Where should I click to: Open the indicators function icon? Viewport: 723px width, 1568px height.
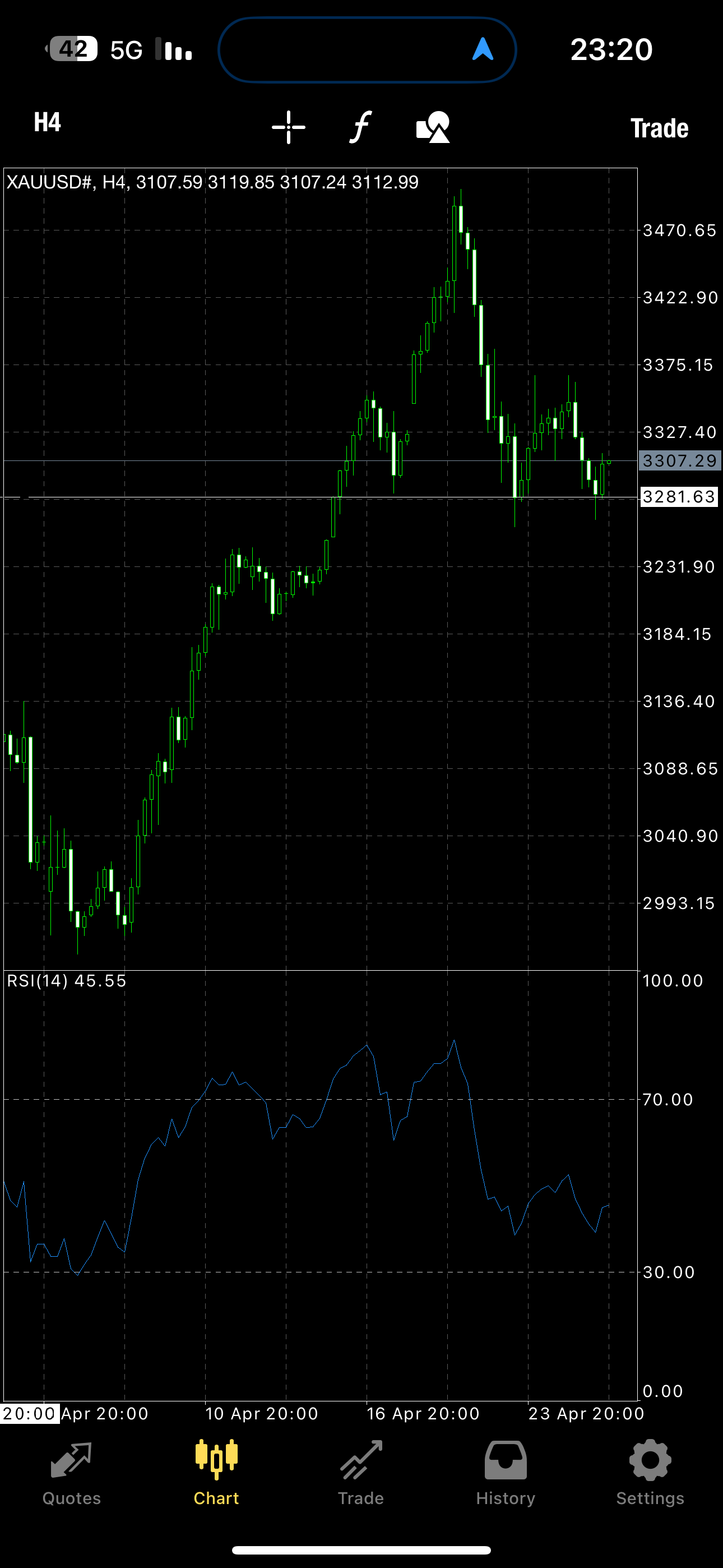(x=360, y=127)
